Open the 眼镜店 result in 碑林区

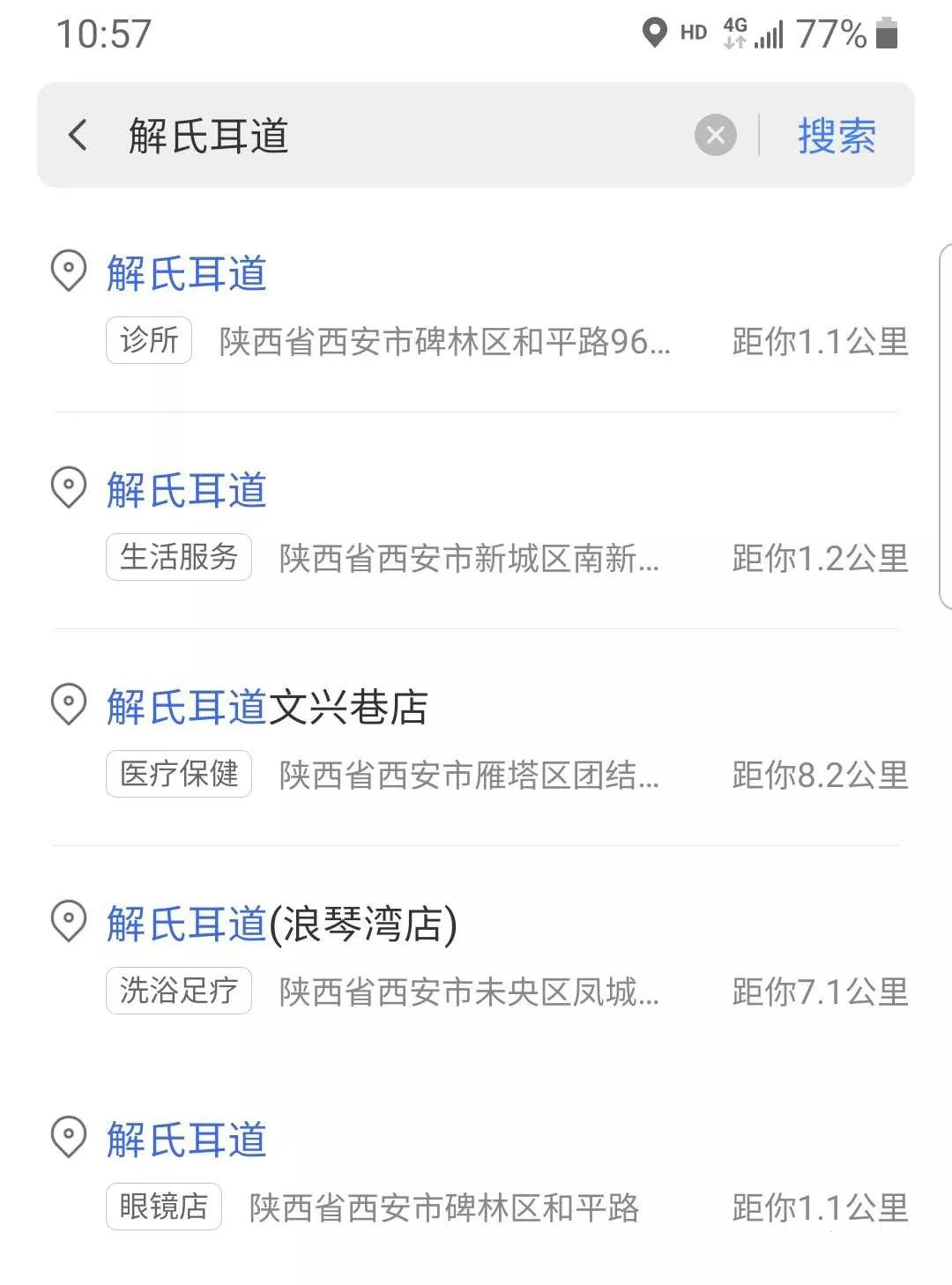(476, 1172)
